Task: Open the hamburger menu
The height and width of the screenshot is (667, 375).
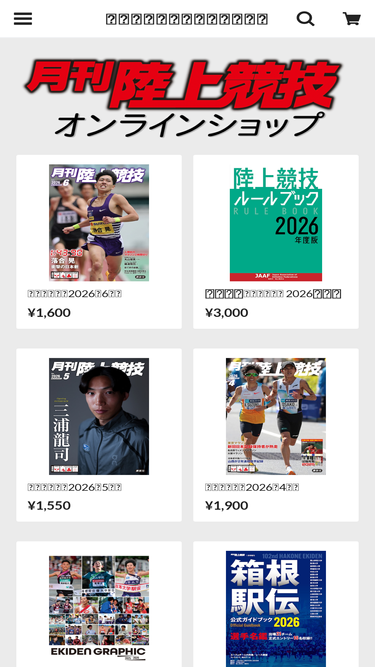Action: pyautogui.click(x=23, y=19)
